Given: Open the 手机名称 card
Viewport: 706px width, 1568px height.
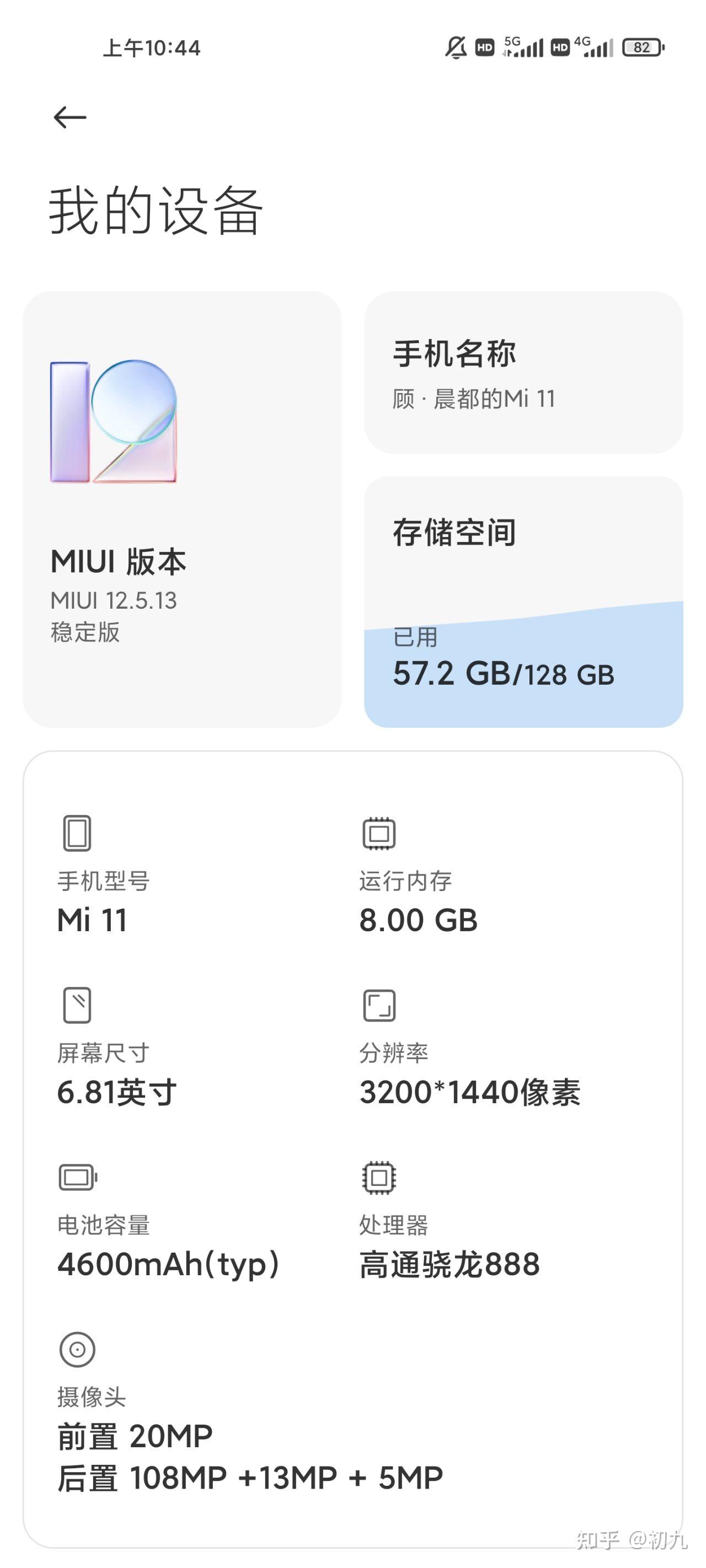Looking at the screenshot, I should (523, 373).
